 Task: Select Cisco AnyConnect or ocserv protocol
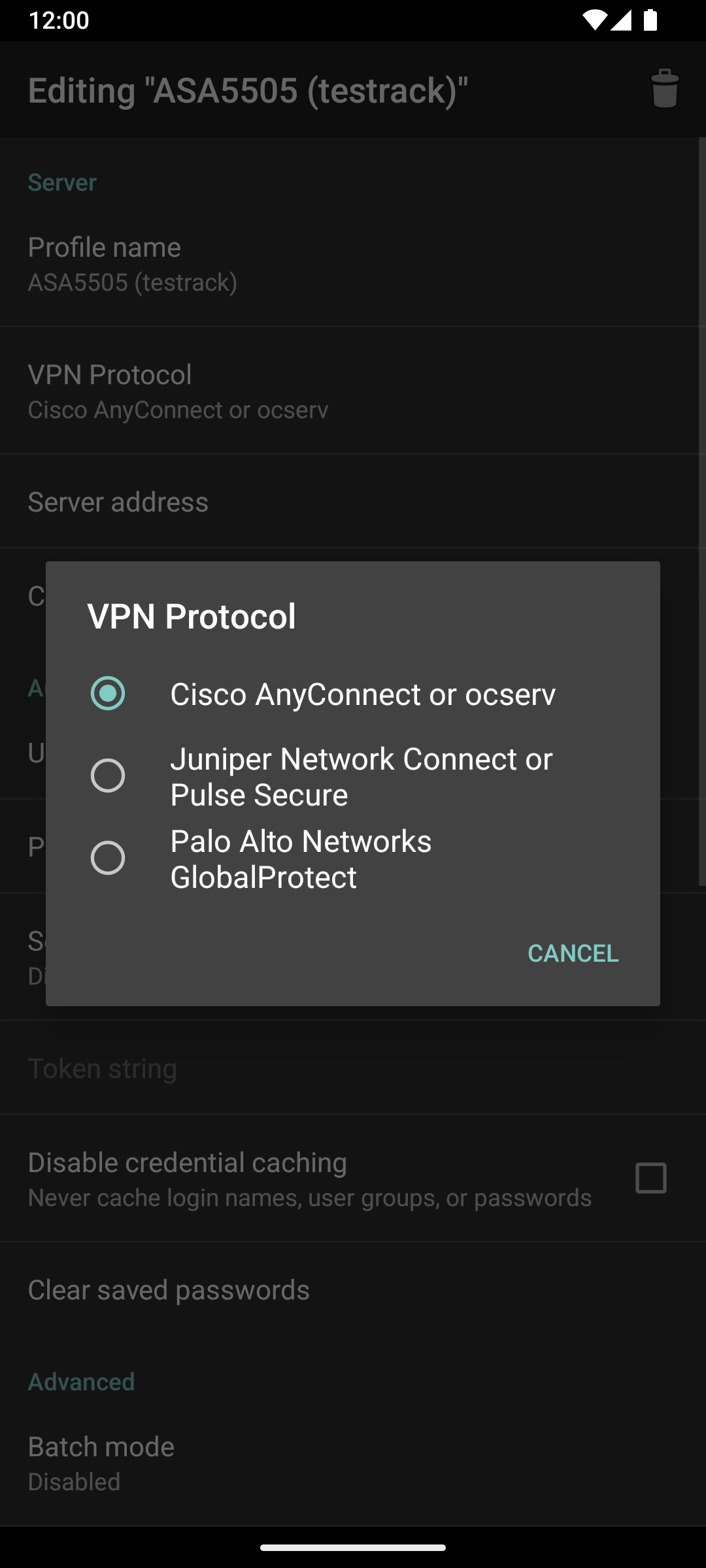(353, 694)
